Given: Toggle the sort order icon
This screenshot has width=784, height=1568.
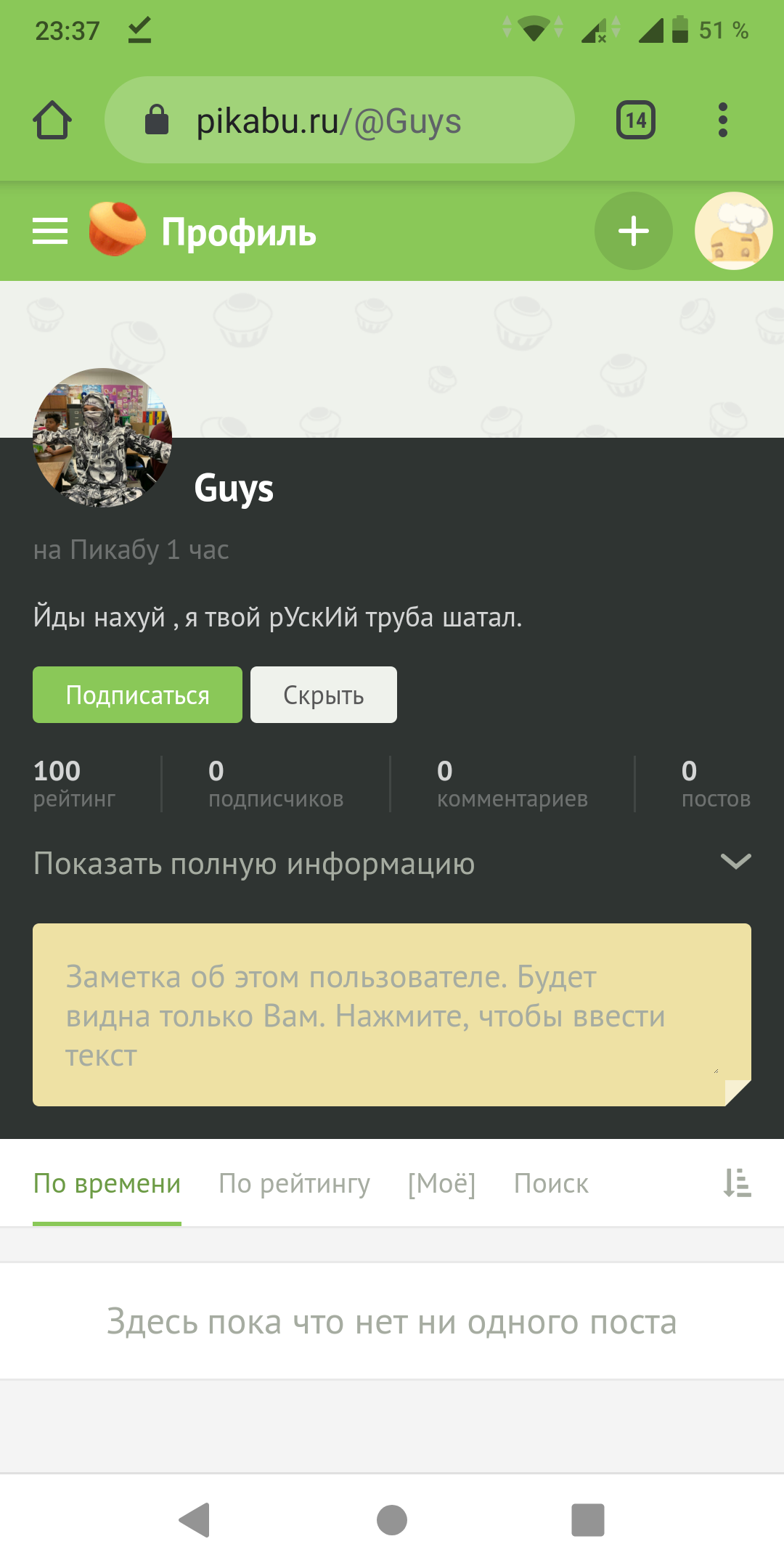Looking at the screenshot, I should (737, 1183).
